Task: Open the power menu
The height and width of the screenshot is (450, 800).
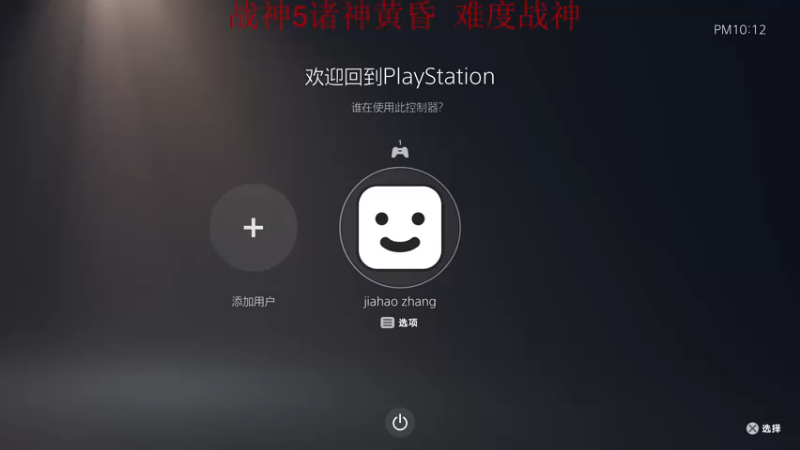Action: 400,422
